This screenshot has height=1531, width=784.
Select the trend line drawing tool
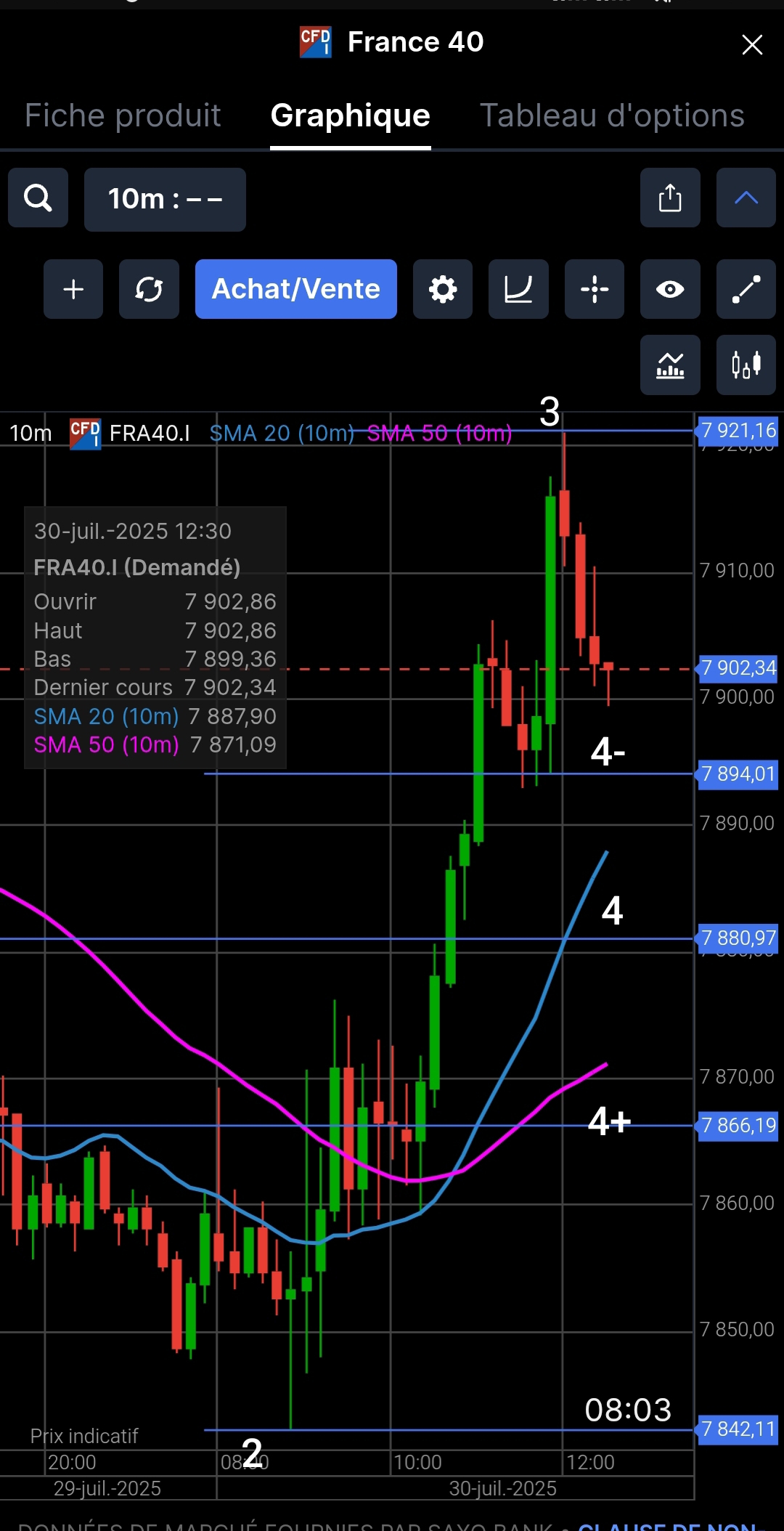pyautogui.click(x=746, y=289)
